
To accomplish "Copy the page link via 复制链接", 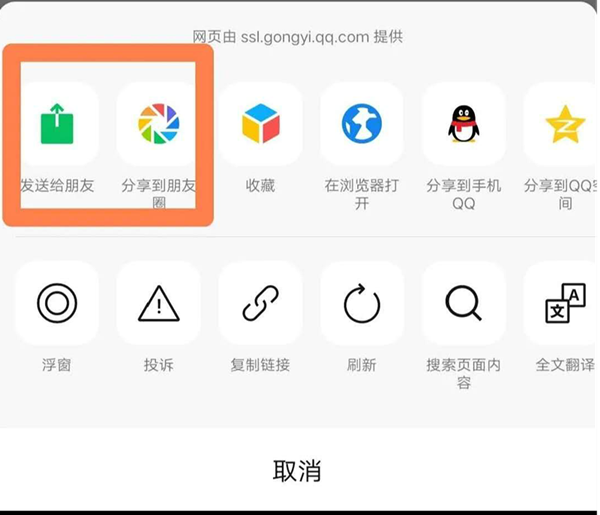I will tap(260, 303).
